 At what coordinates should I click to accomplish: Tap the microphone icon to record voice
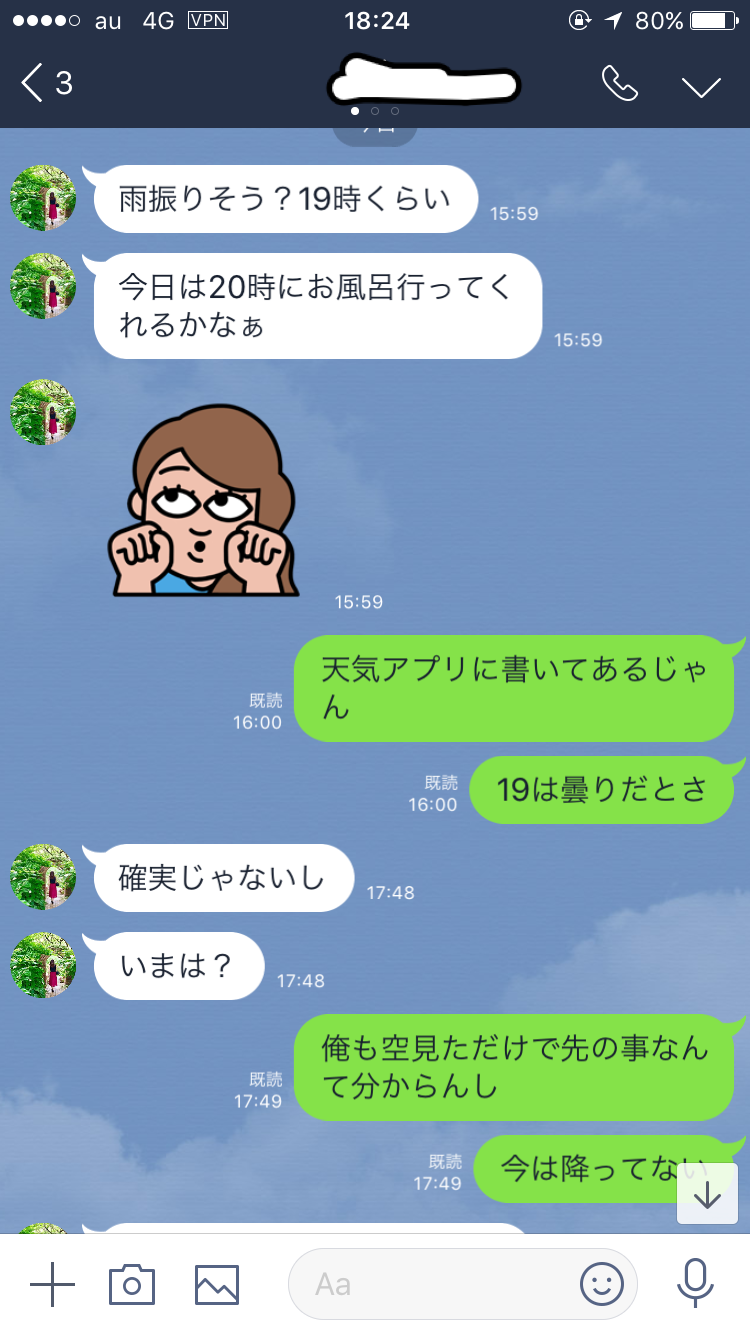694,1283
